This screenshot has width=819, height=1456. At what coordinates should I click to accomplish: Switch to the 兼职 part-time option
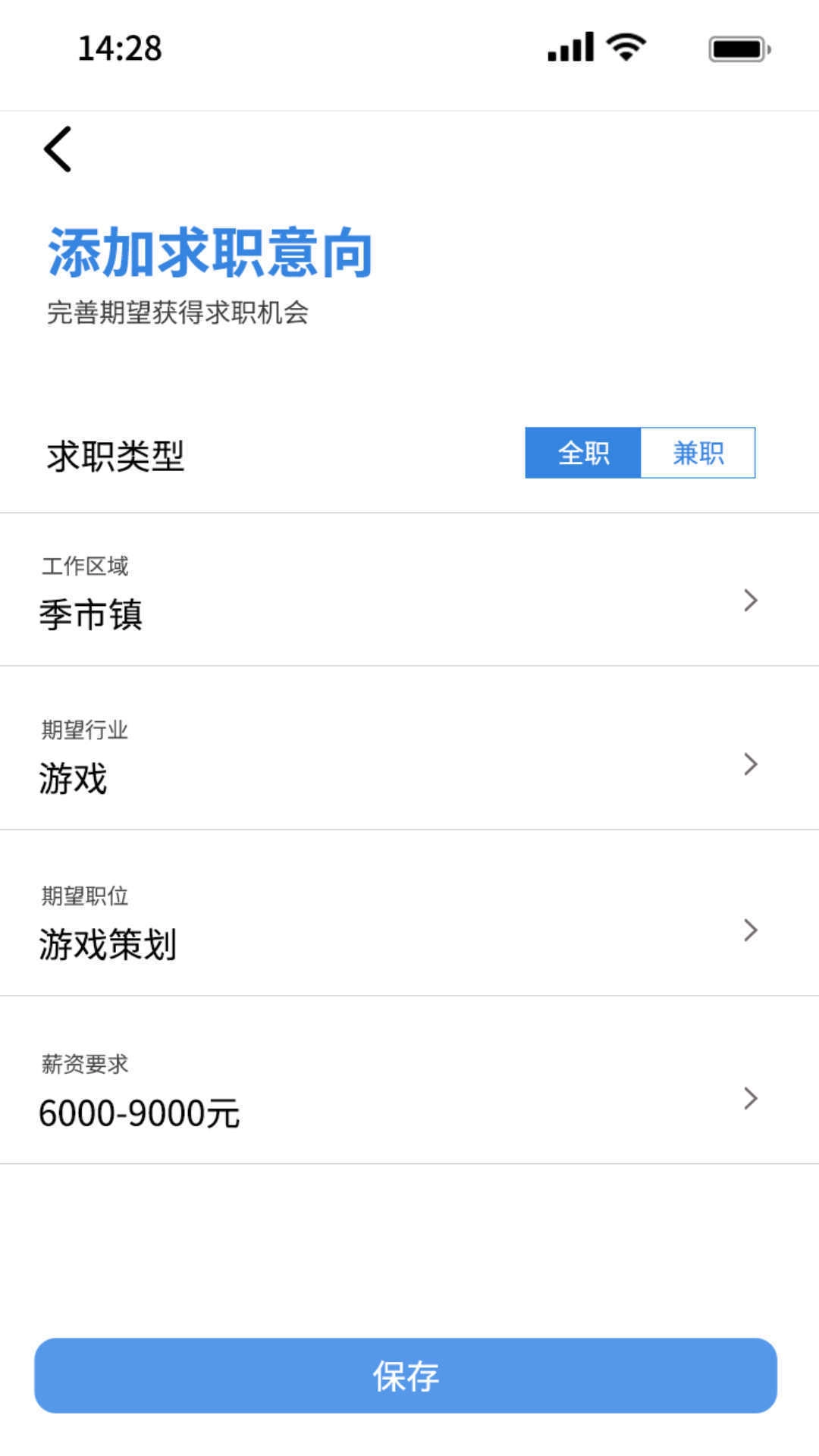[x=698, y=453]
